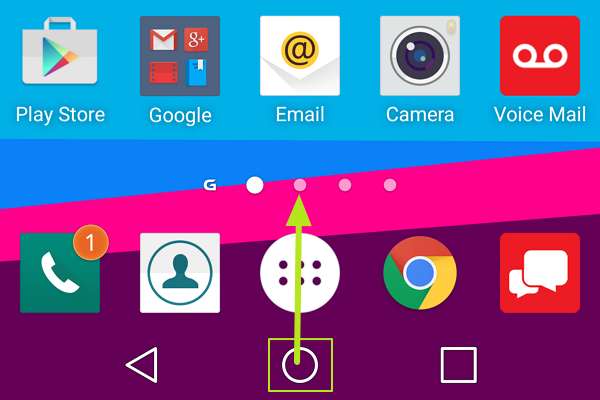Launch the Chrome browser
This screenshot has width=600, height=400.
[x=420, y=272]
